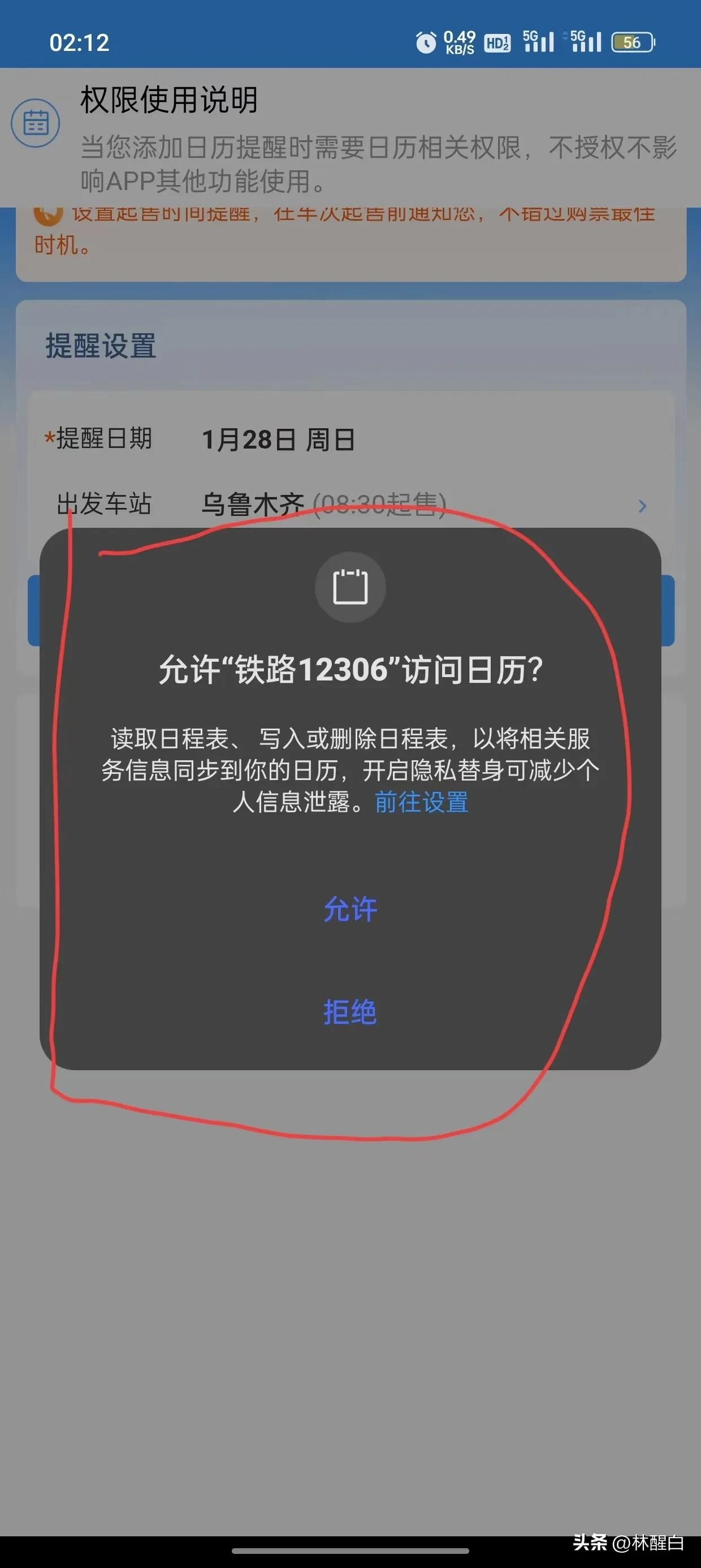The height and width of the screenshot is (1568, 701).
Task: Tap 拒绝 to deny calendar access
Action: click(350, 1013)
